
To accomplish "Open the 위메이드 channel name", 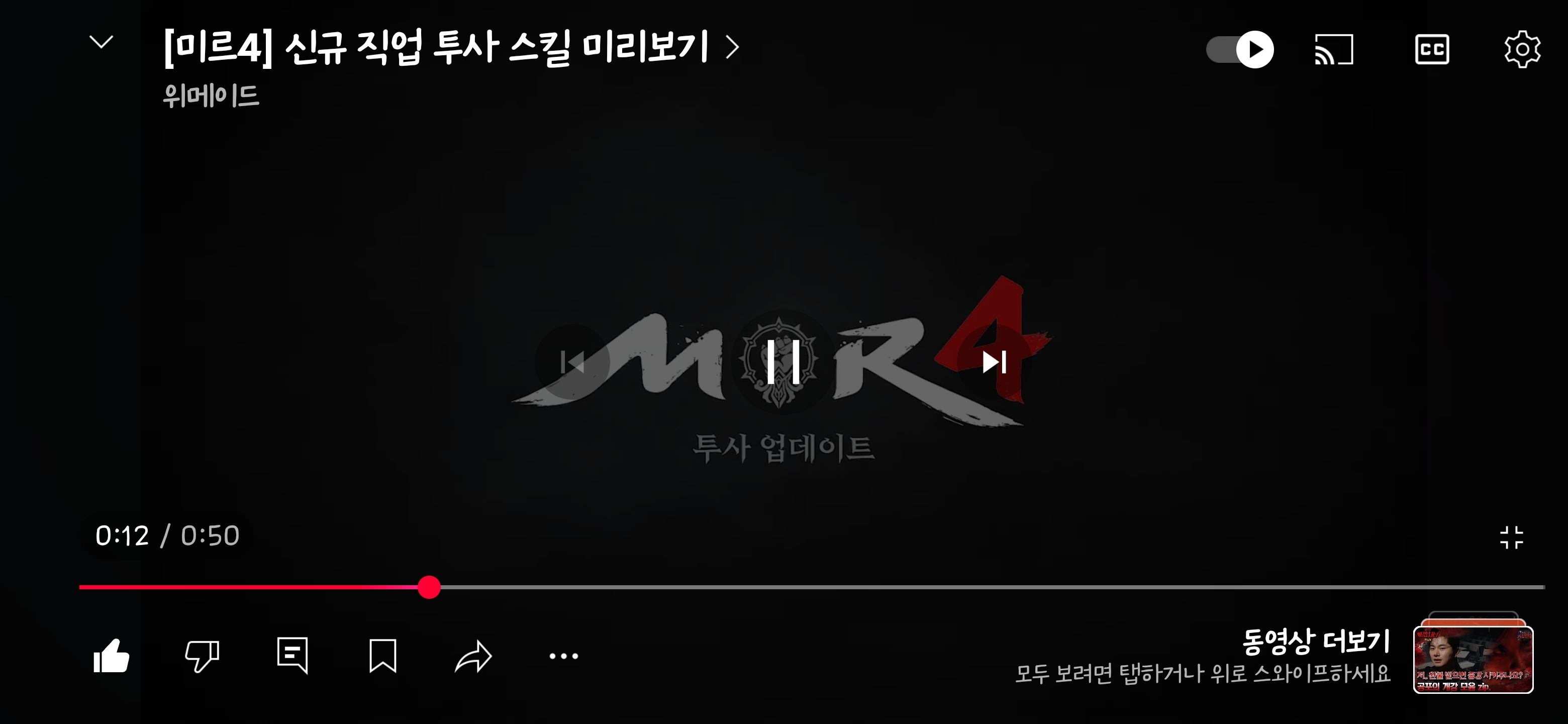I will 211,96.
